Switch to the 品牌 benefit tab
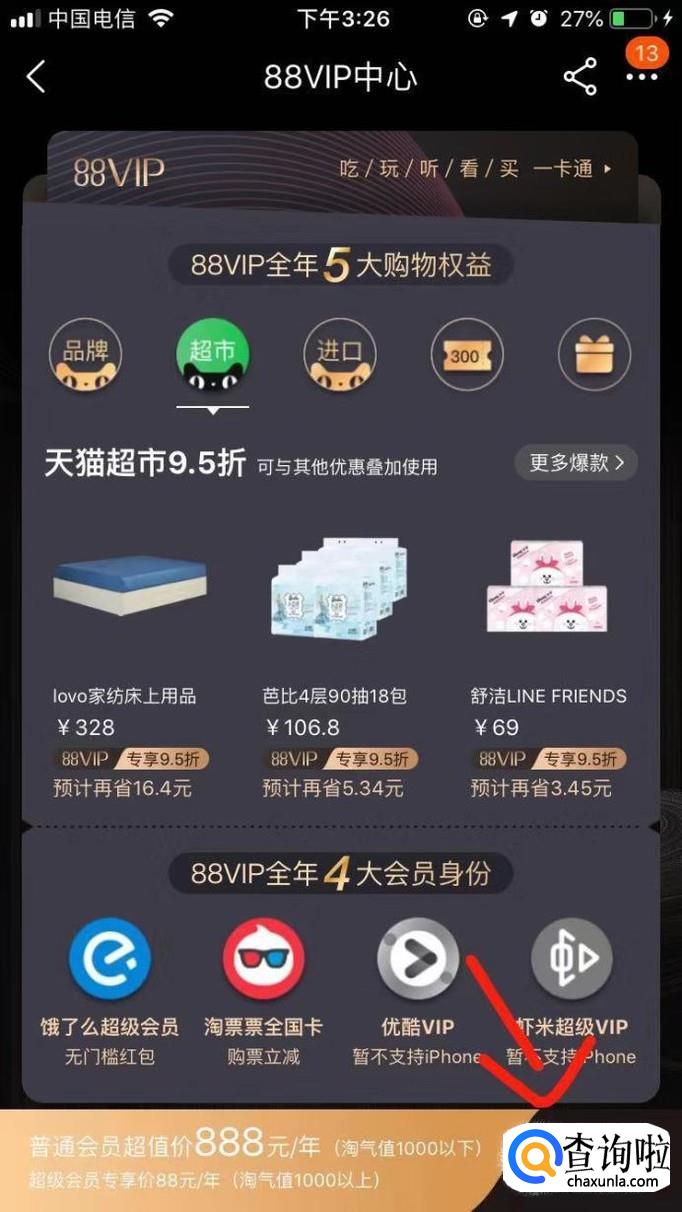The image size is (682, 1212). pos(85,353)
